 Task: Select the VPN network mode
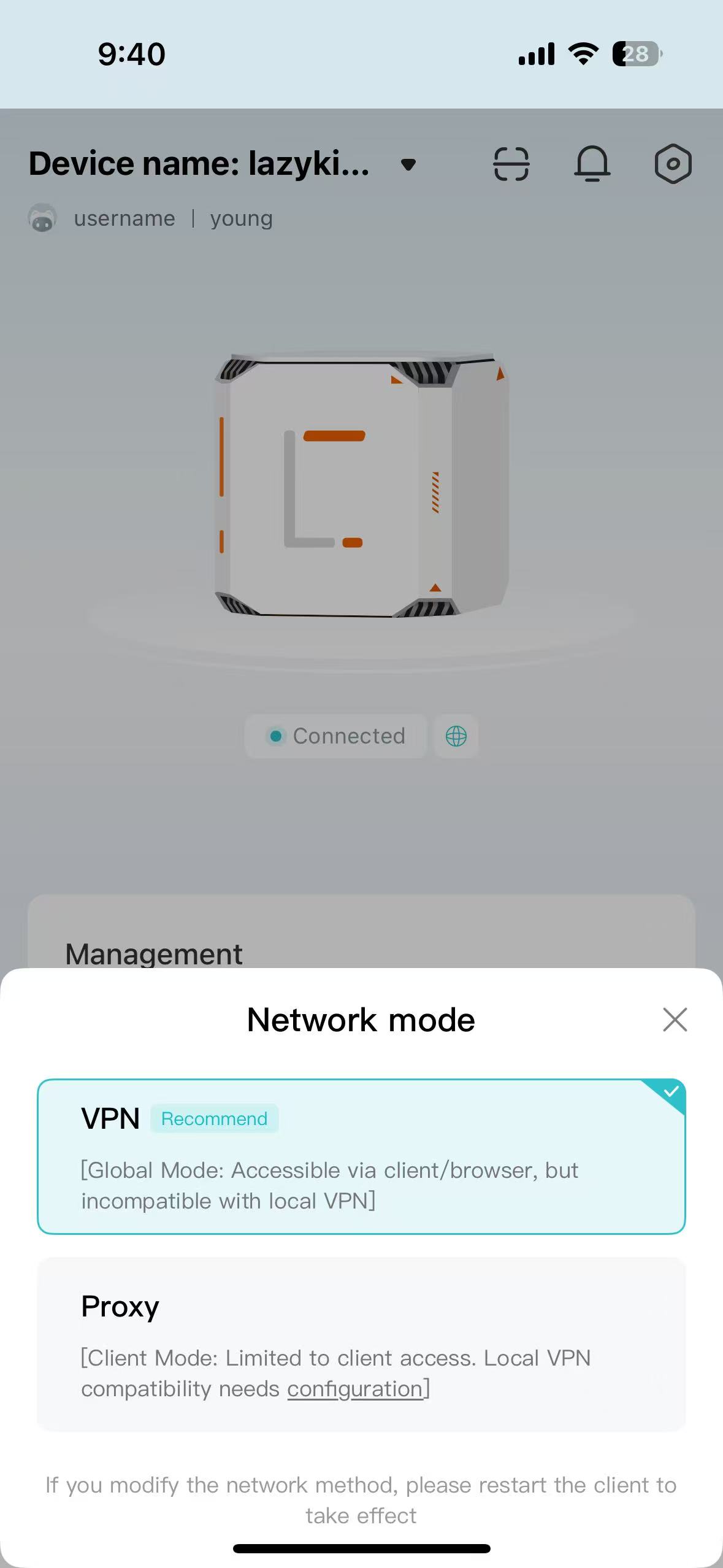[361, 1156]
